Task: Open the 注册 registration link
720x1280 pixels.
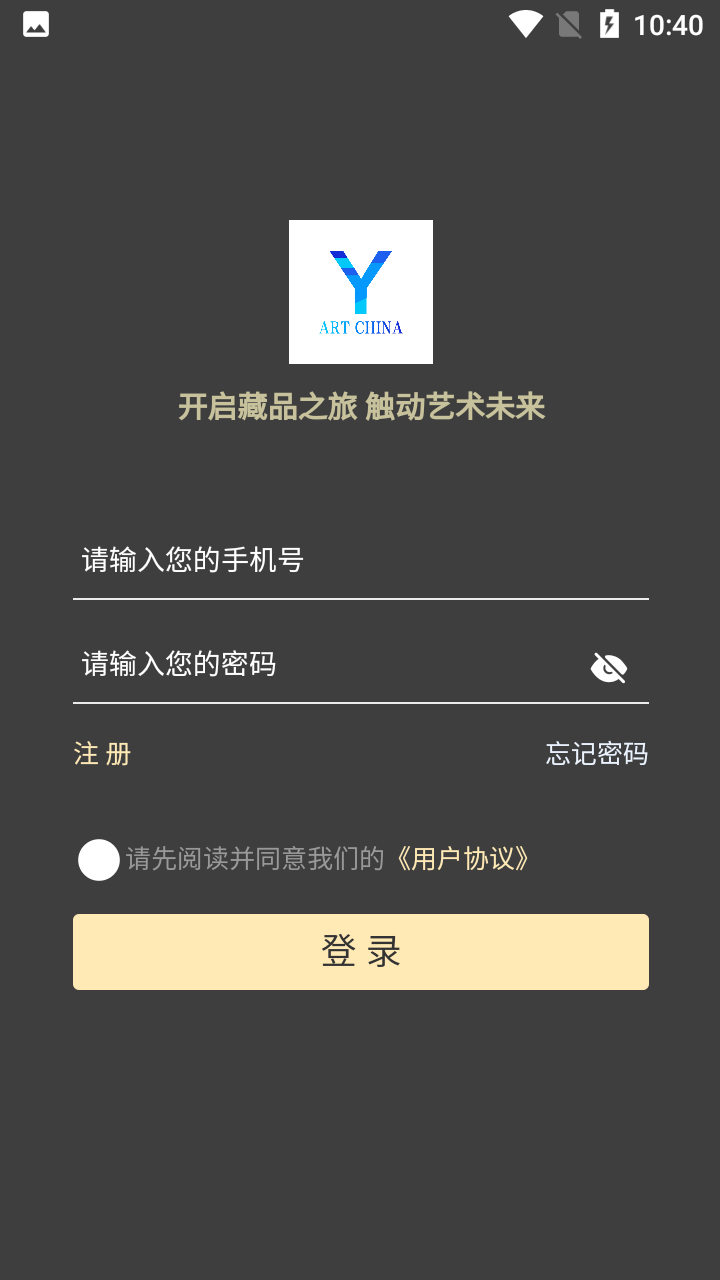Action: [102, 754]
